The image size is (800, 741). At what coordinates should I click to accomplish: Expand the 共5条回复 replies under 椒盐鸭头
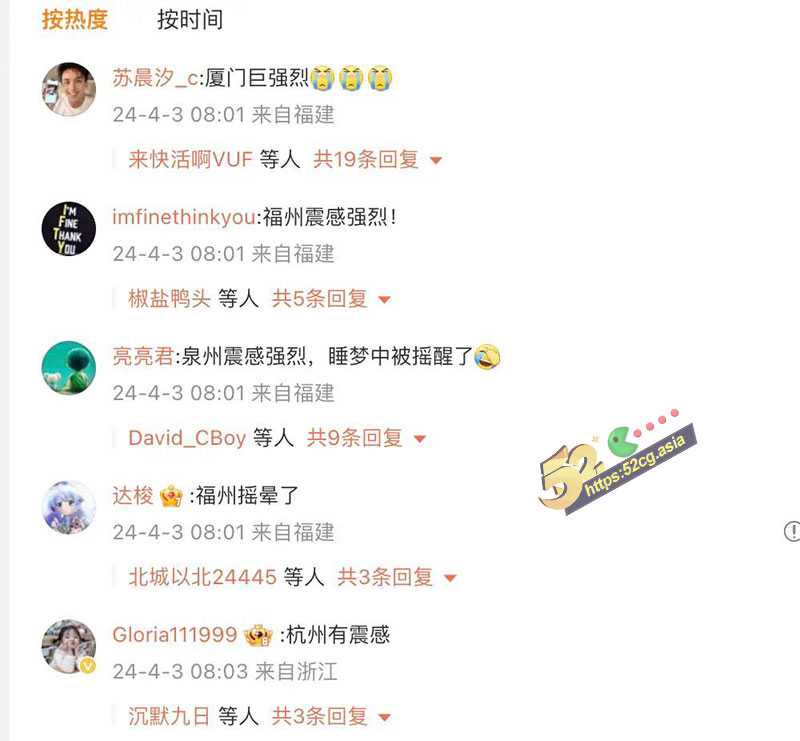(331, 298)
